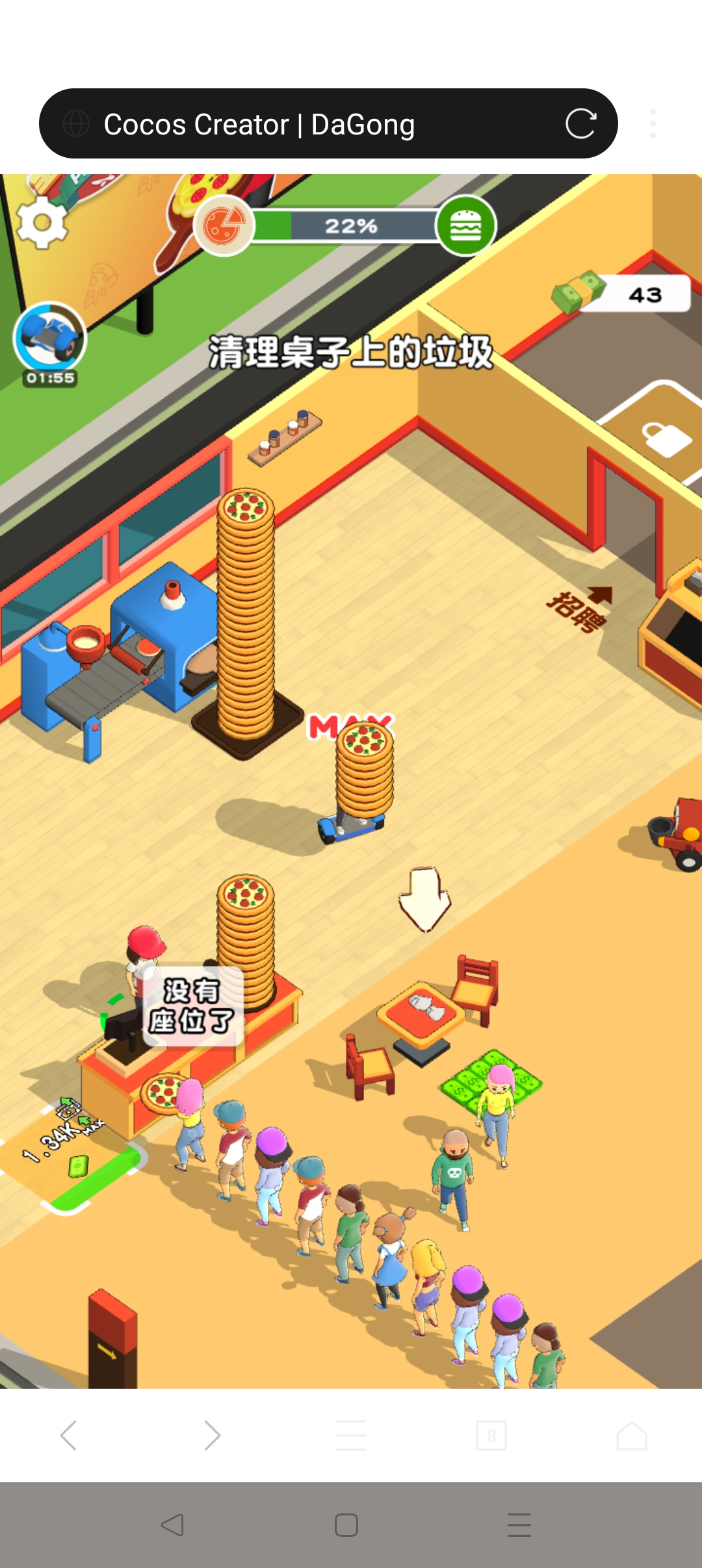Open the browser menu button

click(351, 1435)
